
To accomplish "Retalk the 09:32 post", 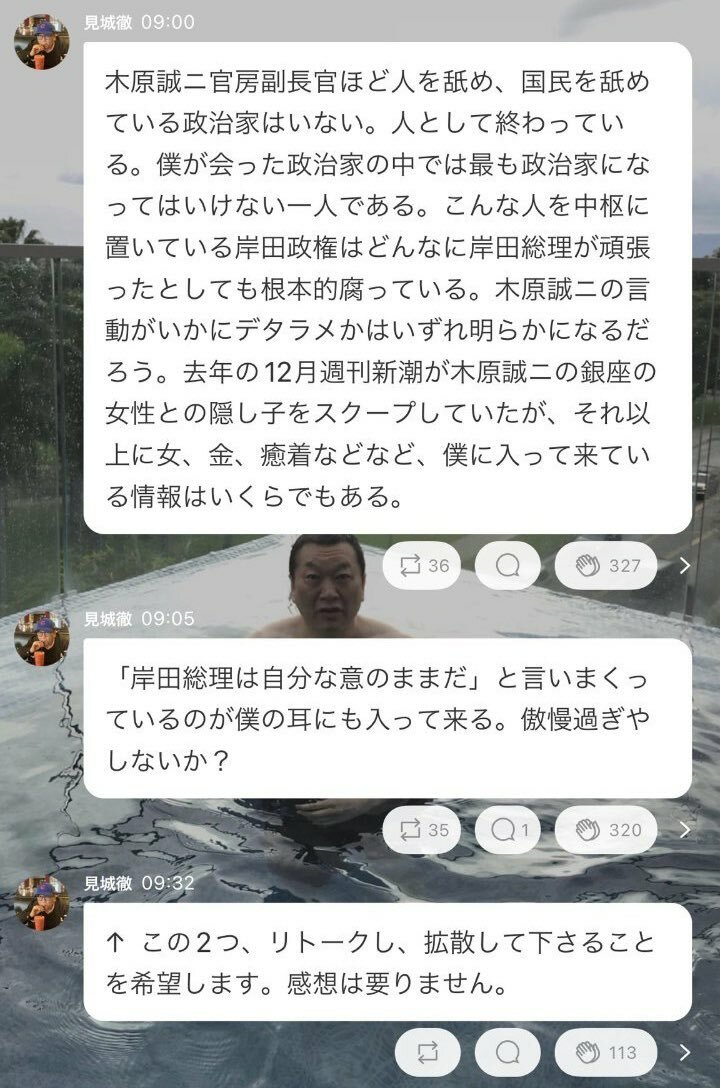I will click(427, 1052).
